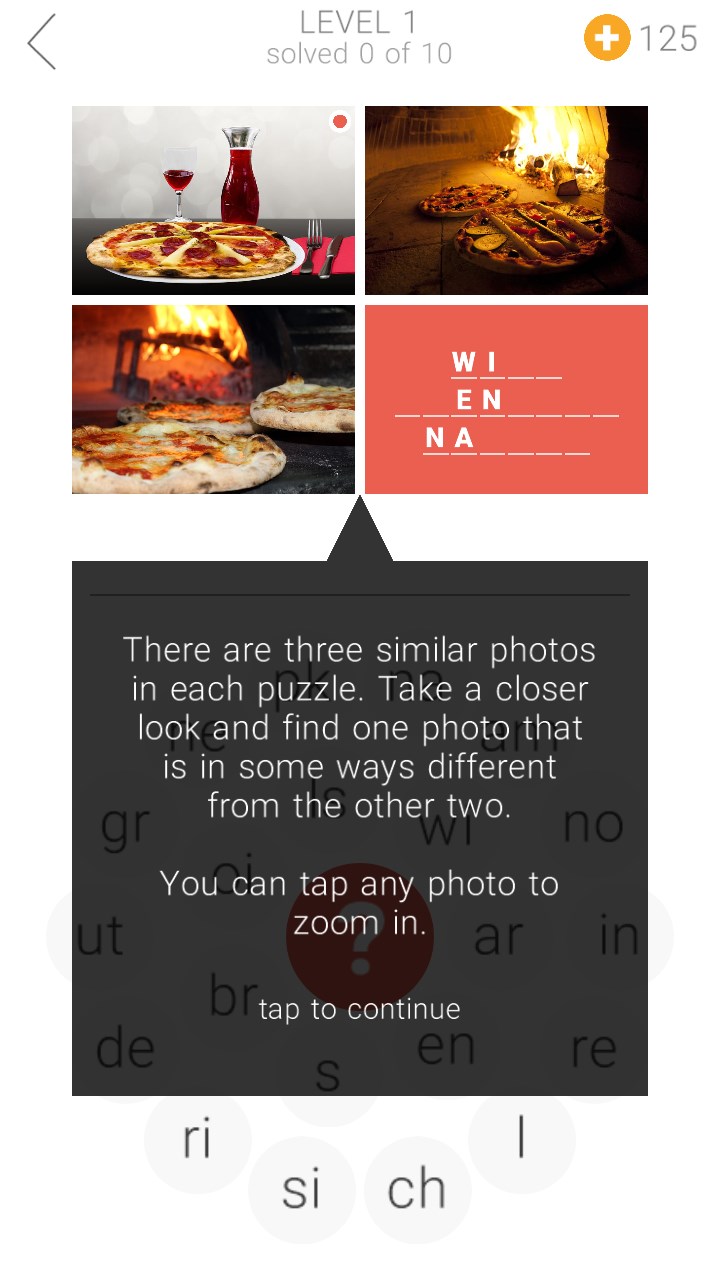Viewport: 720px width, 1280px height.
Task: Dismiss the tutorial via tap to continue
Action: 359,1009
